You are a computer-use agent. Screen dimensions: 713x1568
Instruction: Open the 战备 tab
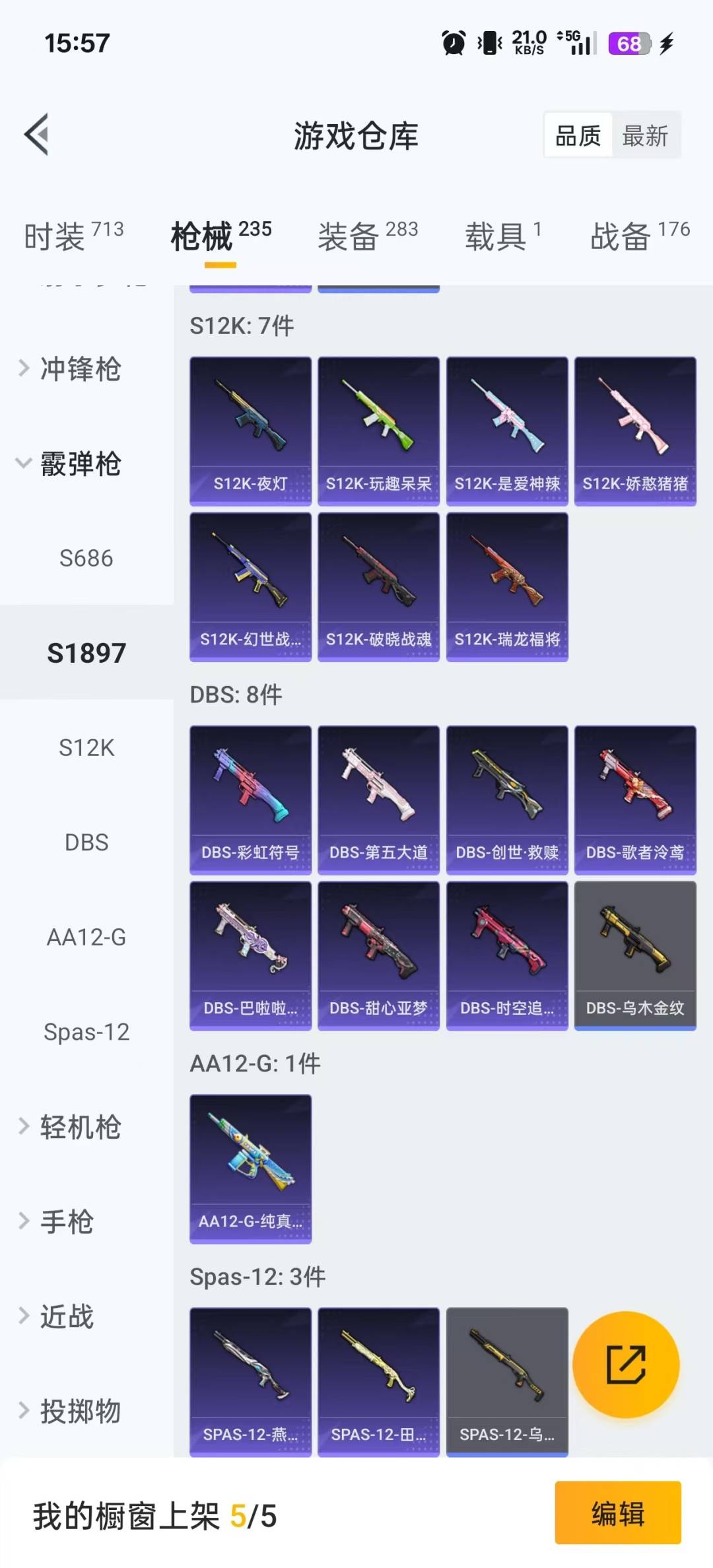click(x=640, y=236)
